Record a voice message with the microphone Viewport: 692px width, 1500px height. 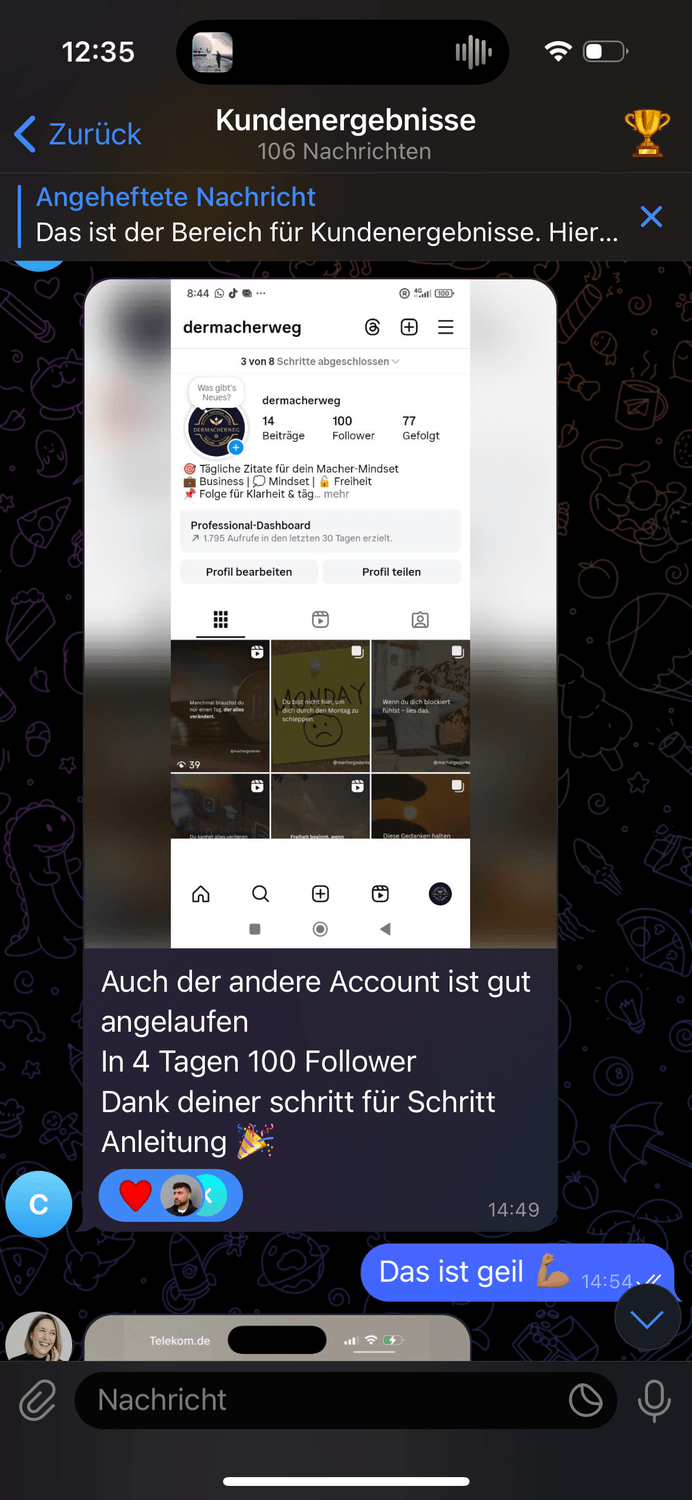654,1400
